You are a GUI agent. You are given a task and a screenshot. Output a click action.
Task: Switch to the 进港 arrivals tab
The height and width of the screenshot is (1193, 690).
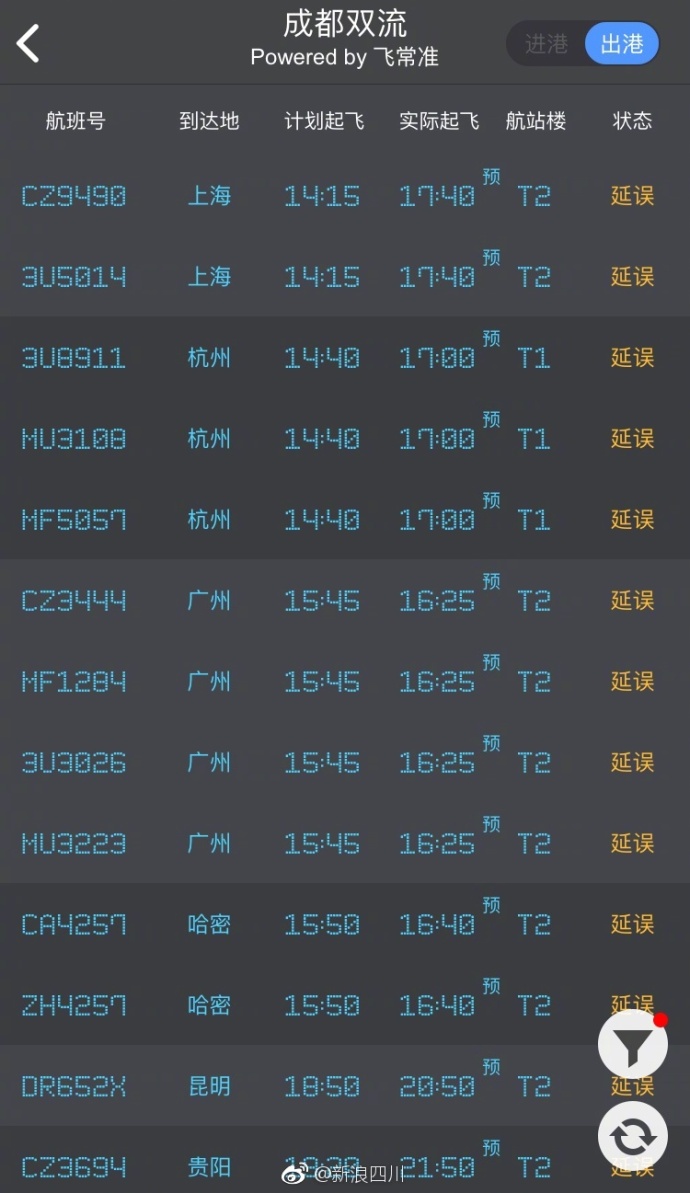coord(546,44)
